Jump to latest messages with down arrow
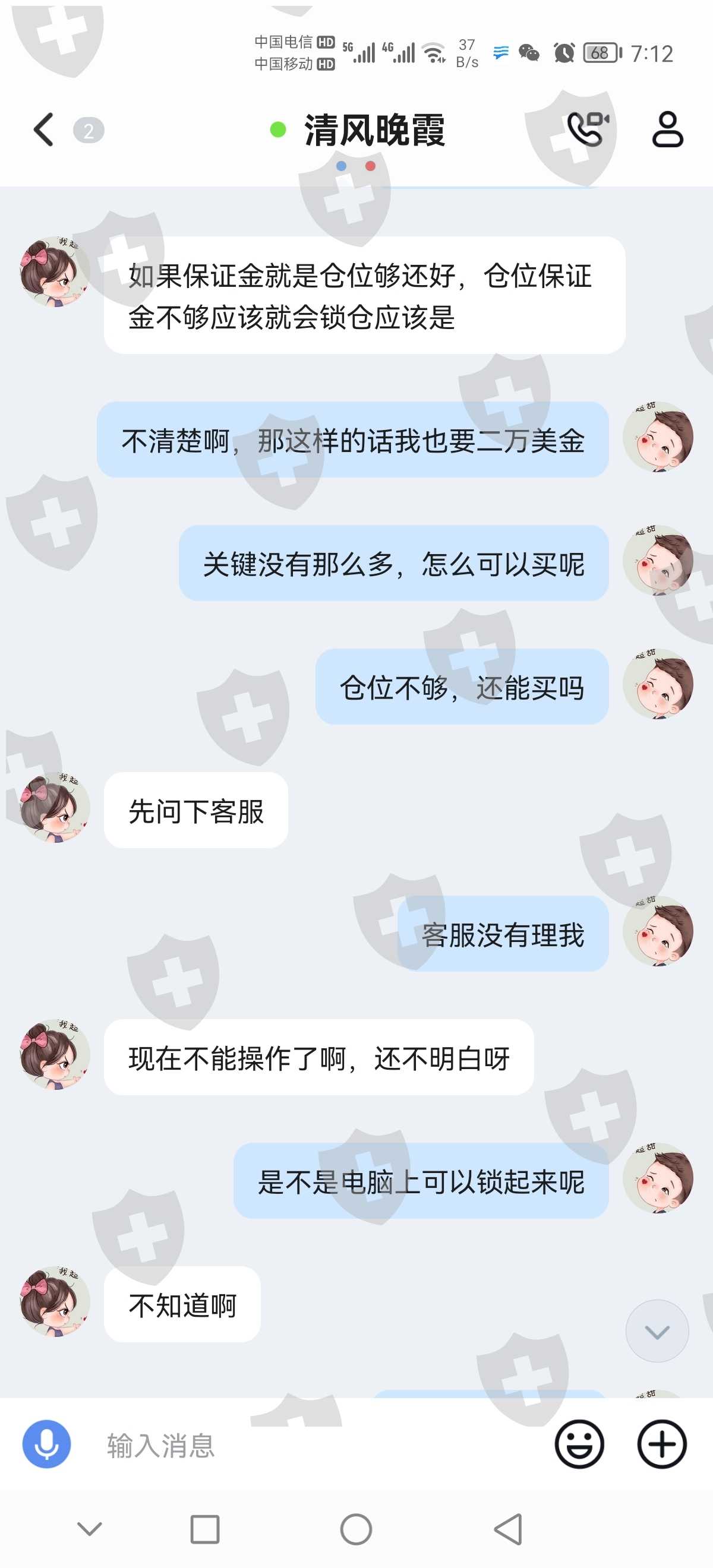713x1568 pixels. click(657, 1331)
